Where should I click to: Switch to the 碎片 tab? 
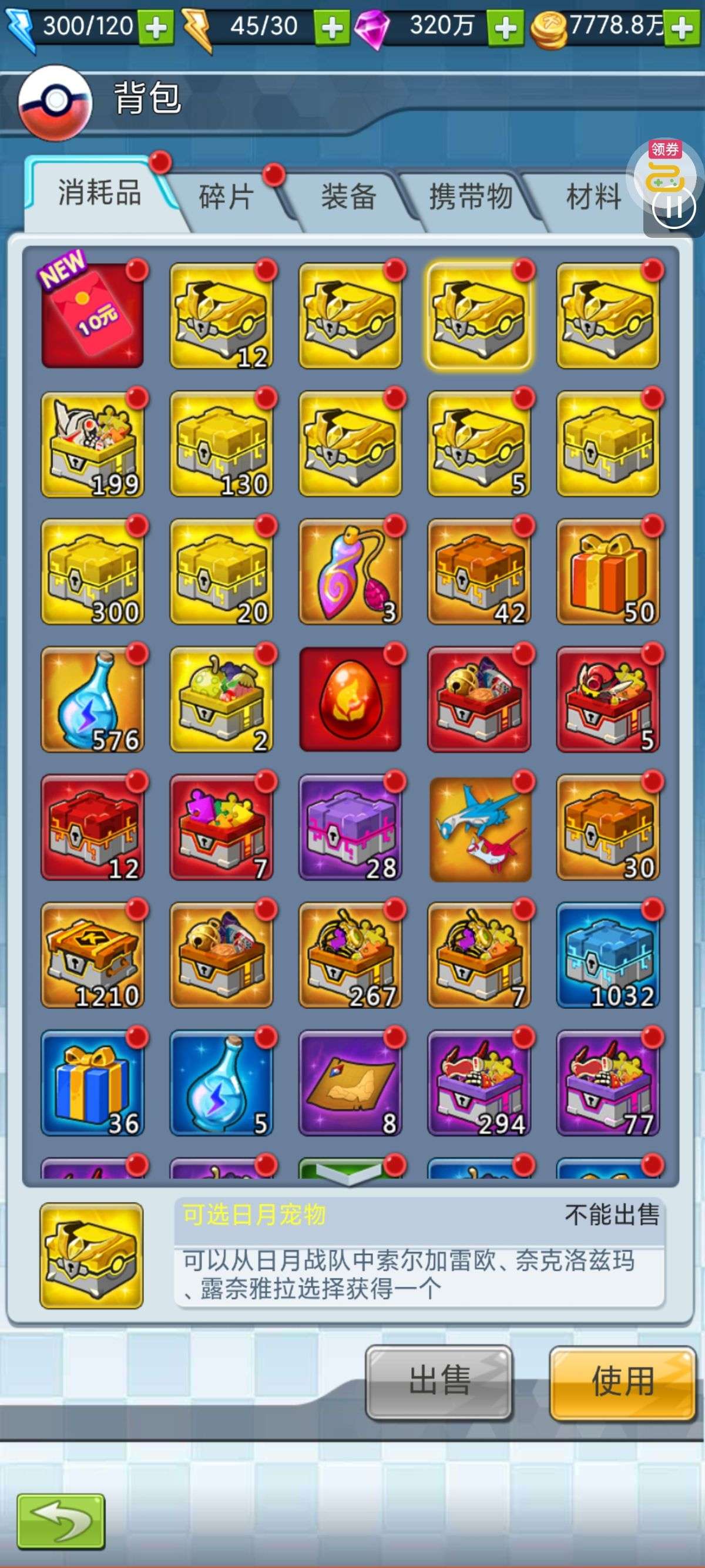point(226,196)
